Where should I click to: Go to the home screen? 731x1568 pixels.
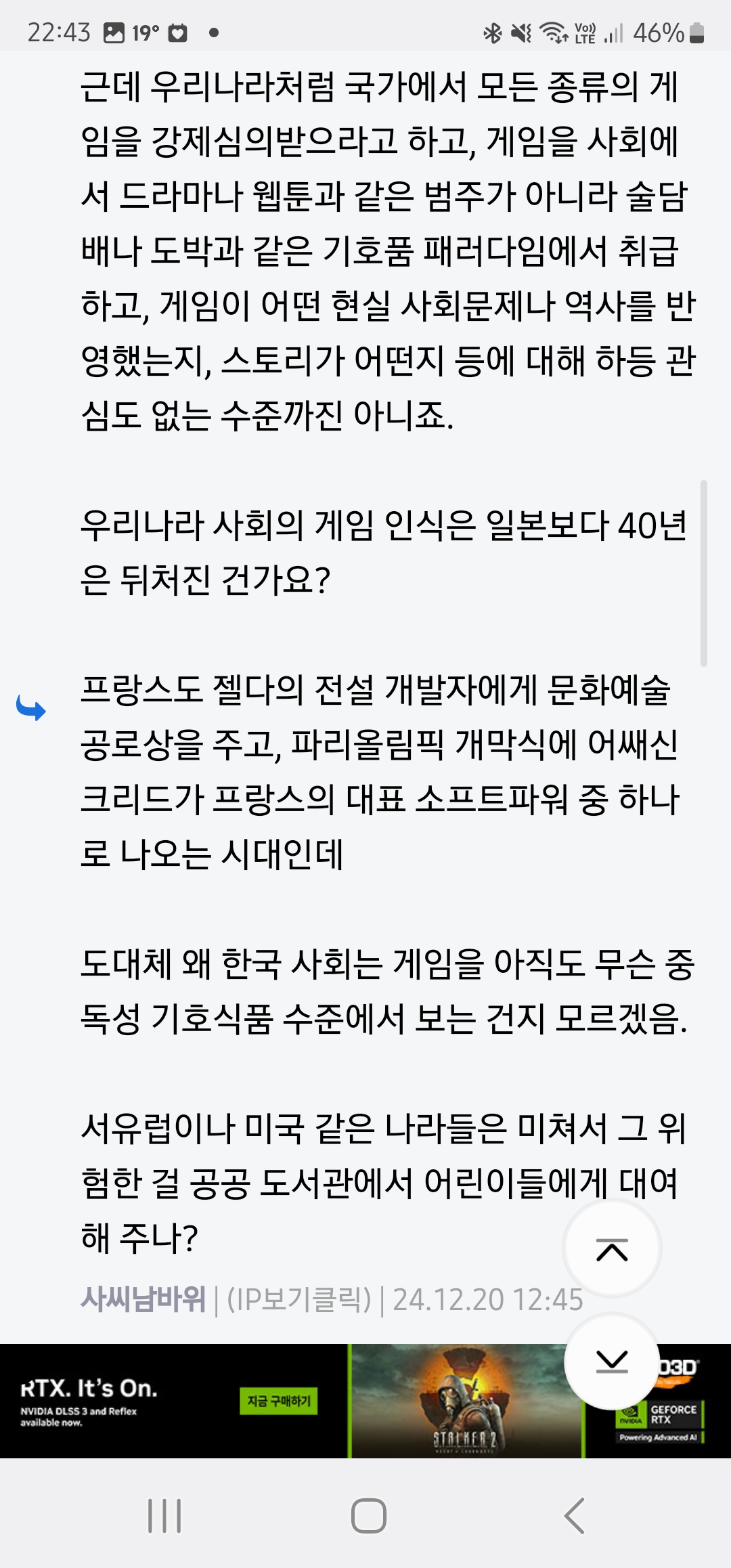coord(368,1515)
